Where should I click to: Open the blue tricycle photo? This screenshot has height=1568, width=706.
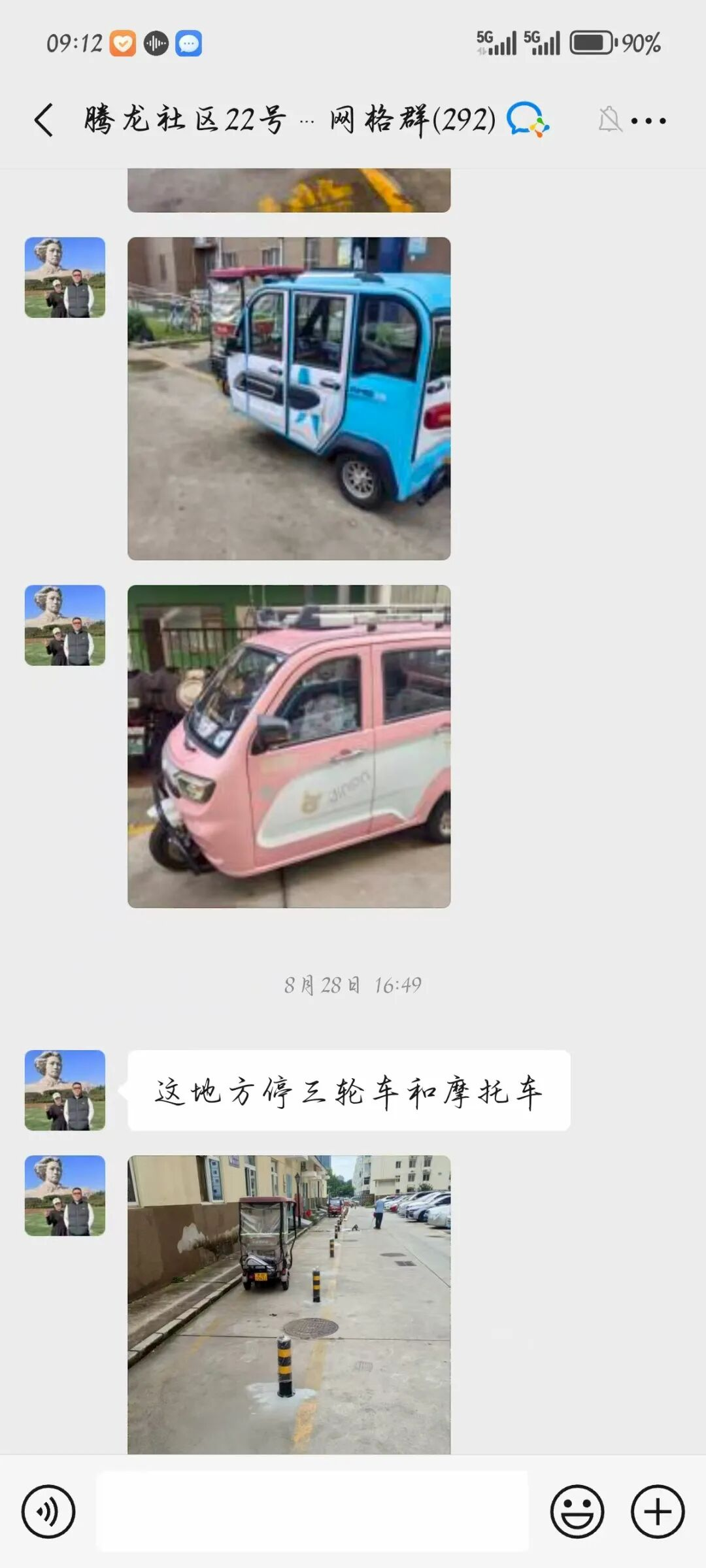(x=288, y=398)
